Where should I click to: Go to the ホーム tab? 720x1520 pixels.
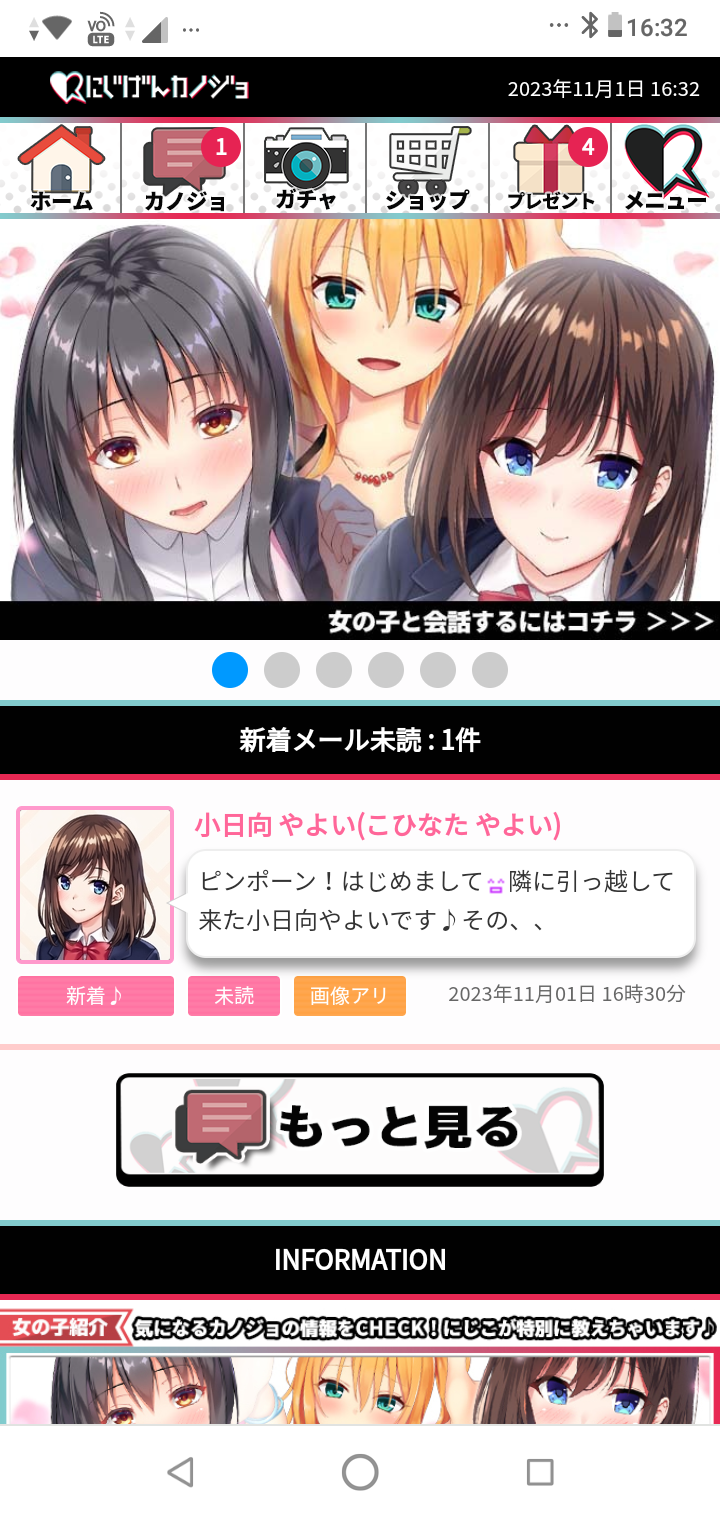(61, 168)
